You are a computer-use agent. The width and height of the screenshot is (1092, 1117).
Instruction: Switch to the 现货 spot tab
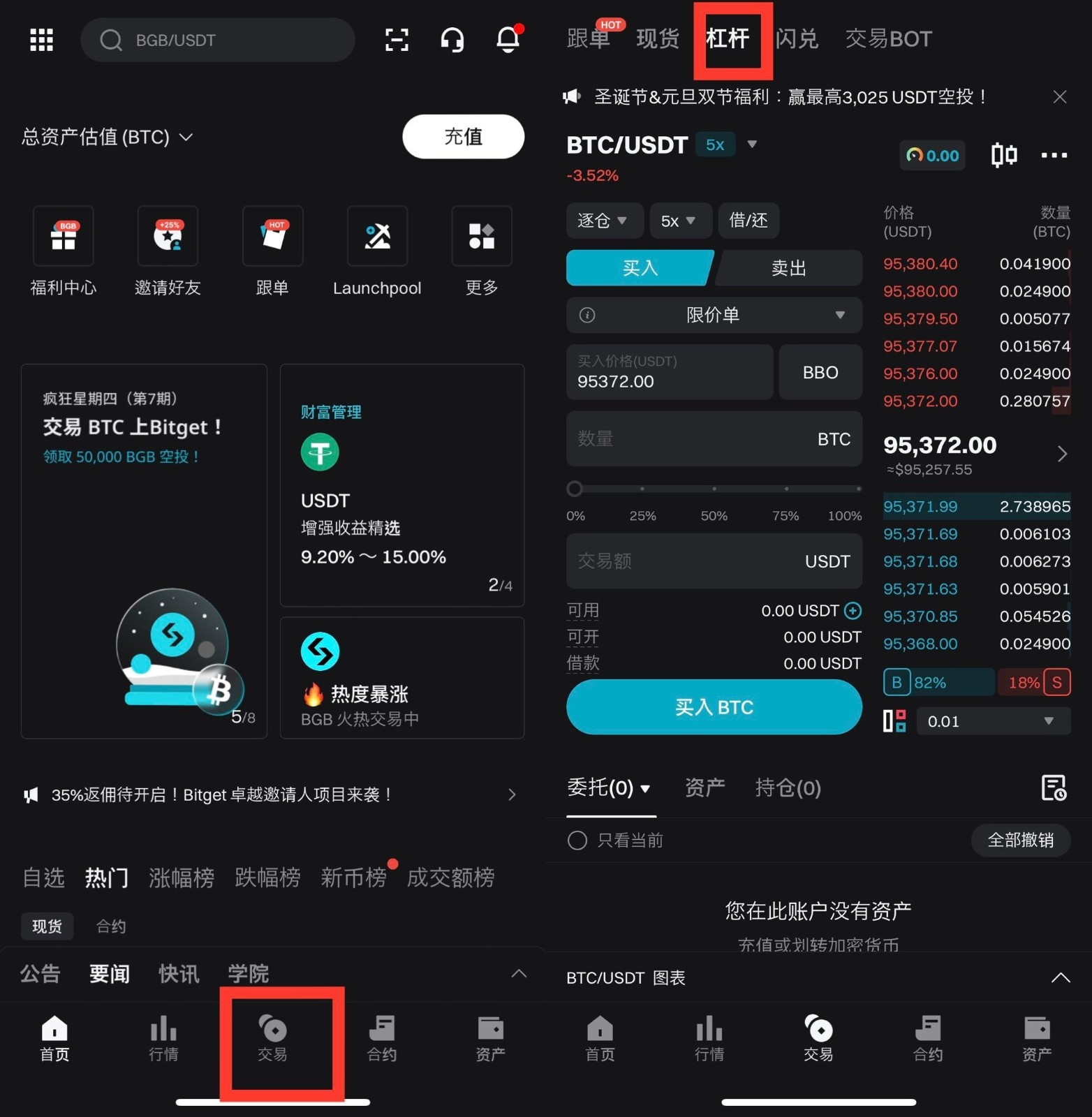pos(657,38)
